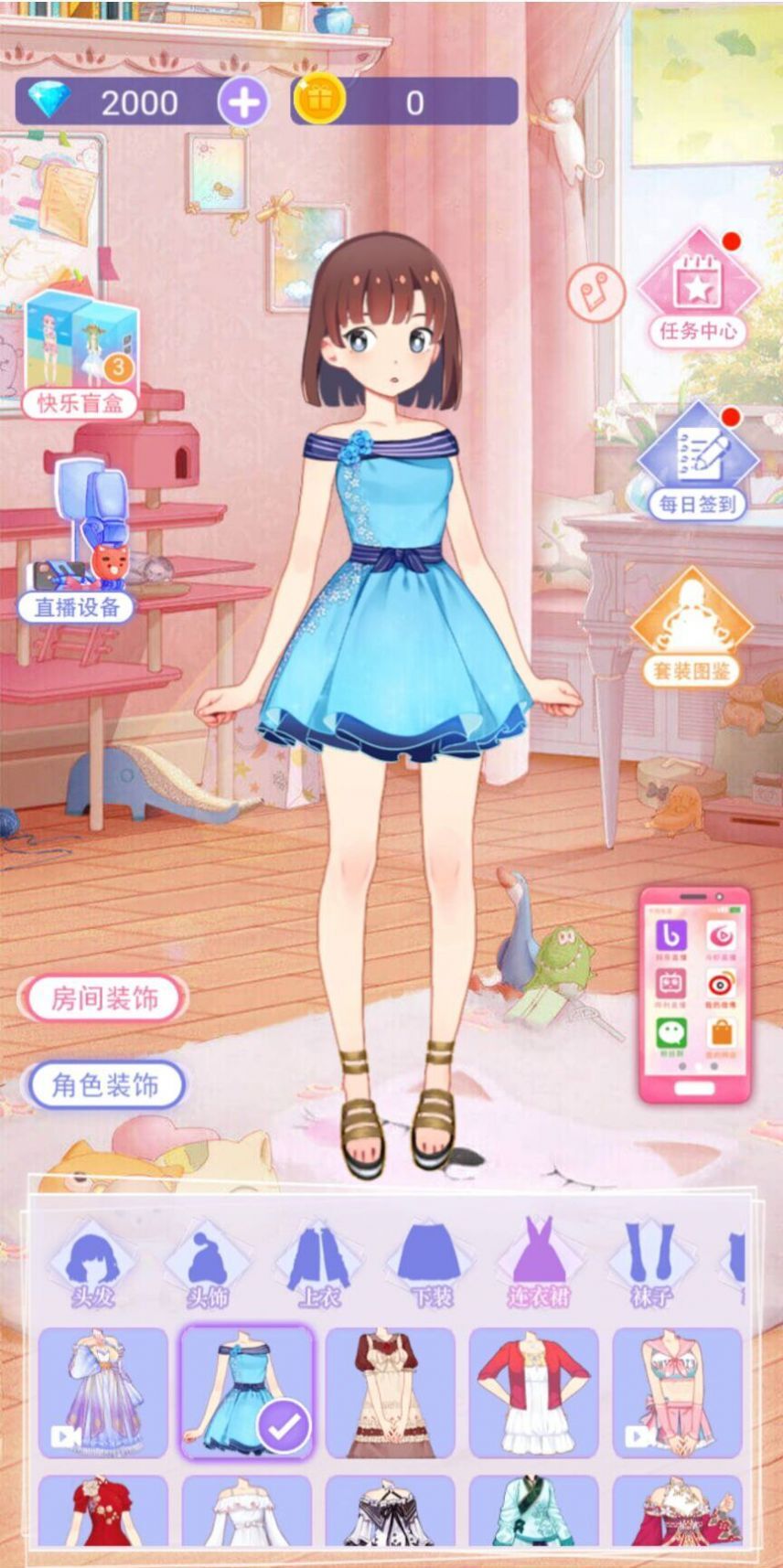Choose the red jacket white skirt outfit
The width and height of the screenshot is (783, 1568).
[533, 1392]
